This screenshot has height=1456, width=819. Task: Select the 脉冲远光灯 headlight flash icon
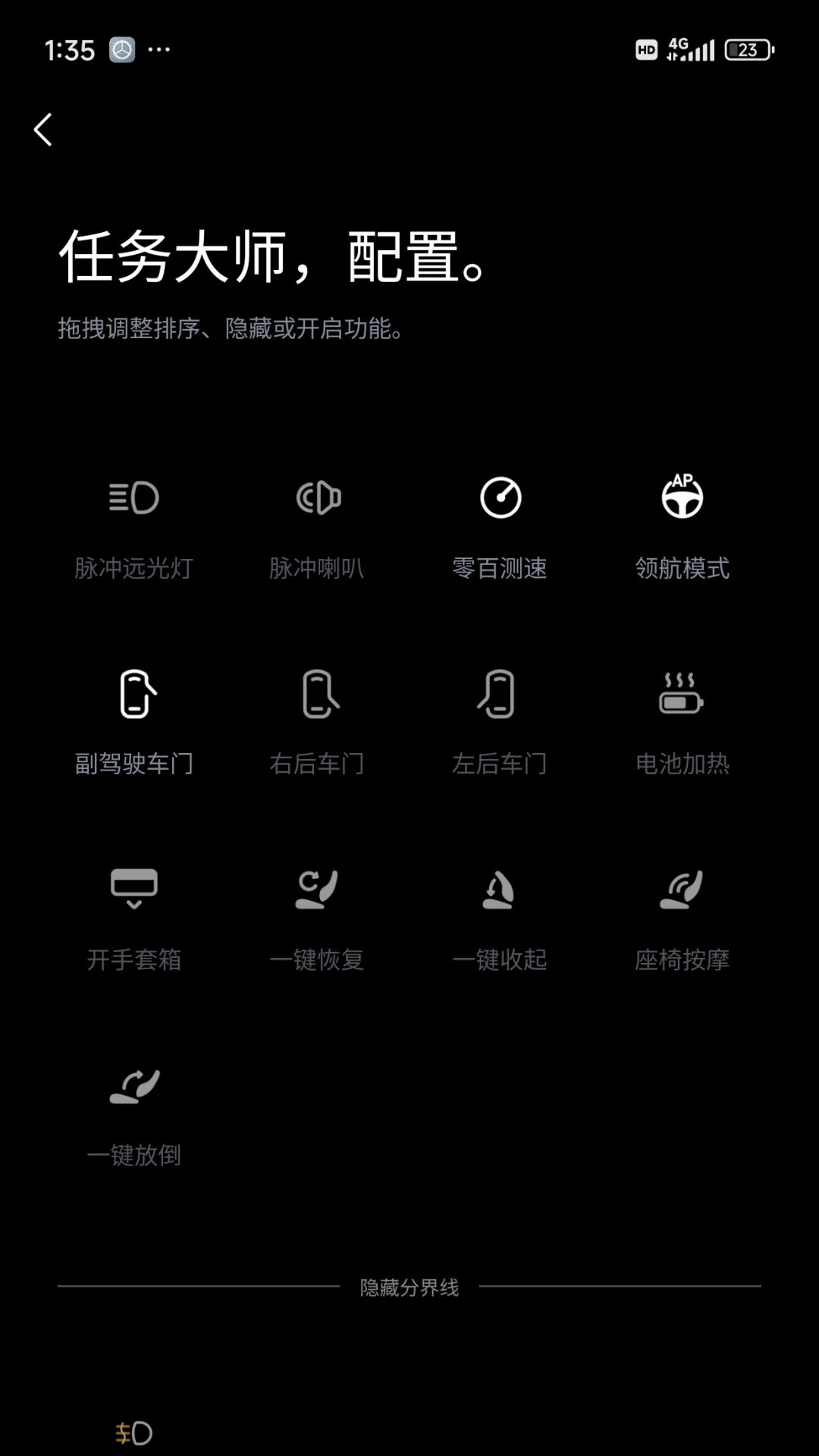pos(135,499)
